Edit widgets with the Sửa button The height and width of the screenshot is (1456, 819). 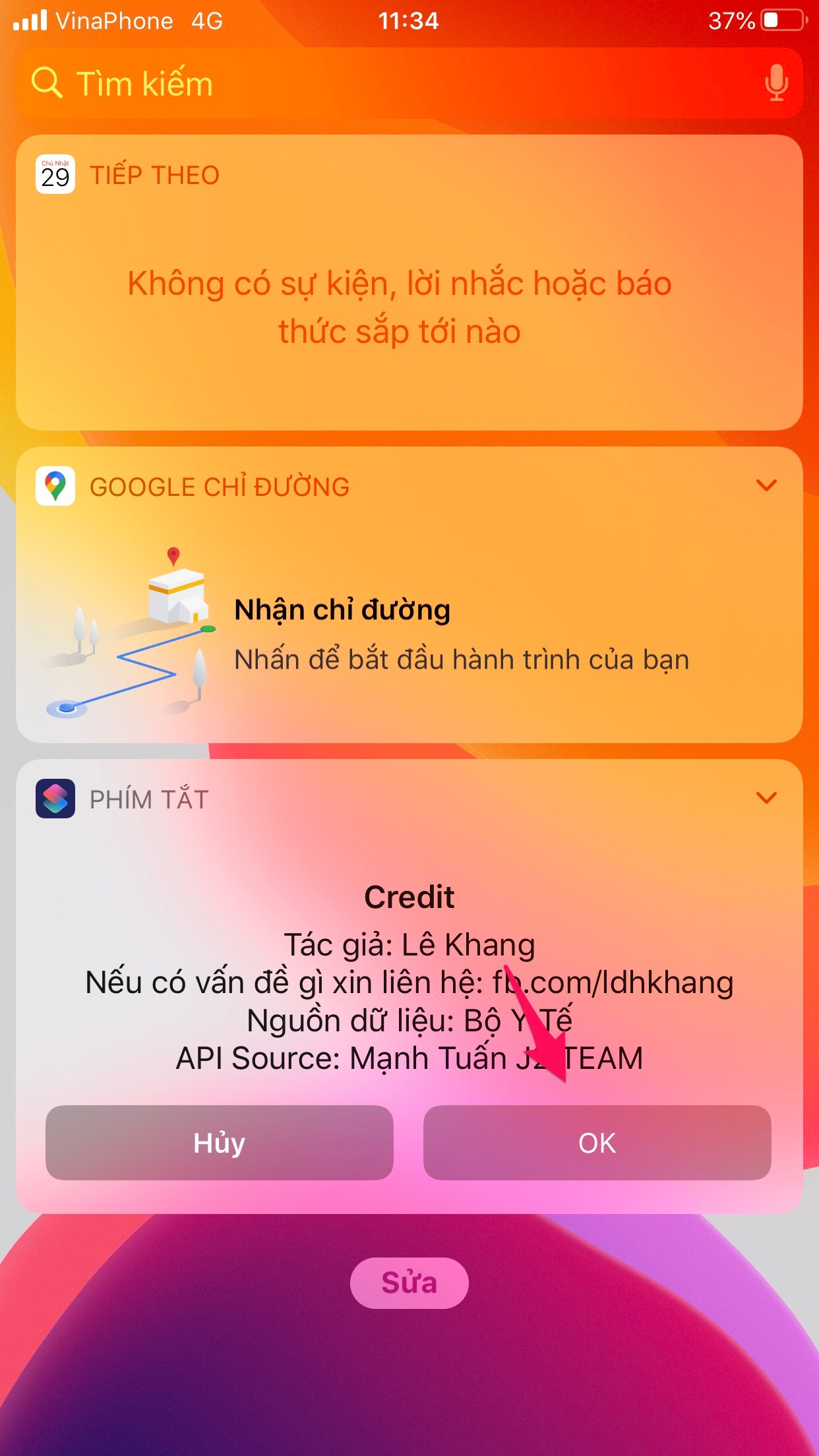(x=409, y=1283)
